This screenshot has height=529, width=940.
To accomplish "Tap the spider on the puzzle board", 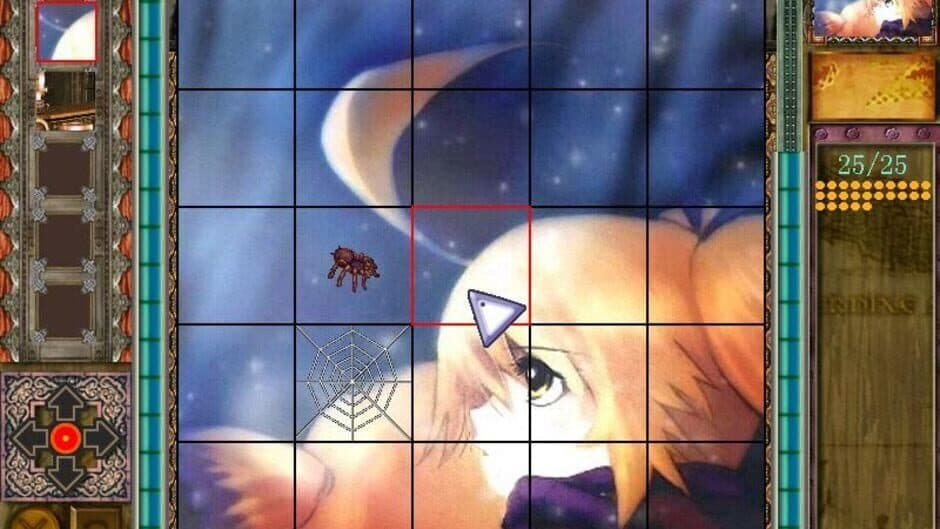I will [x=353, y=267].
